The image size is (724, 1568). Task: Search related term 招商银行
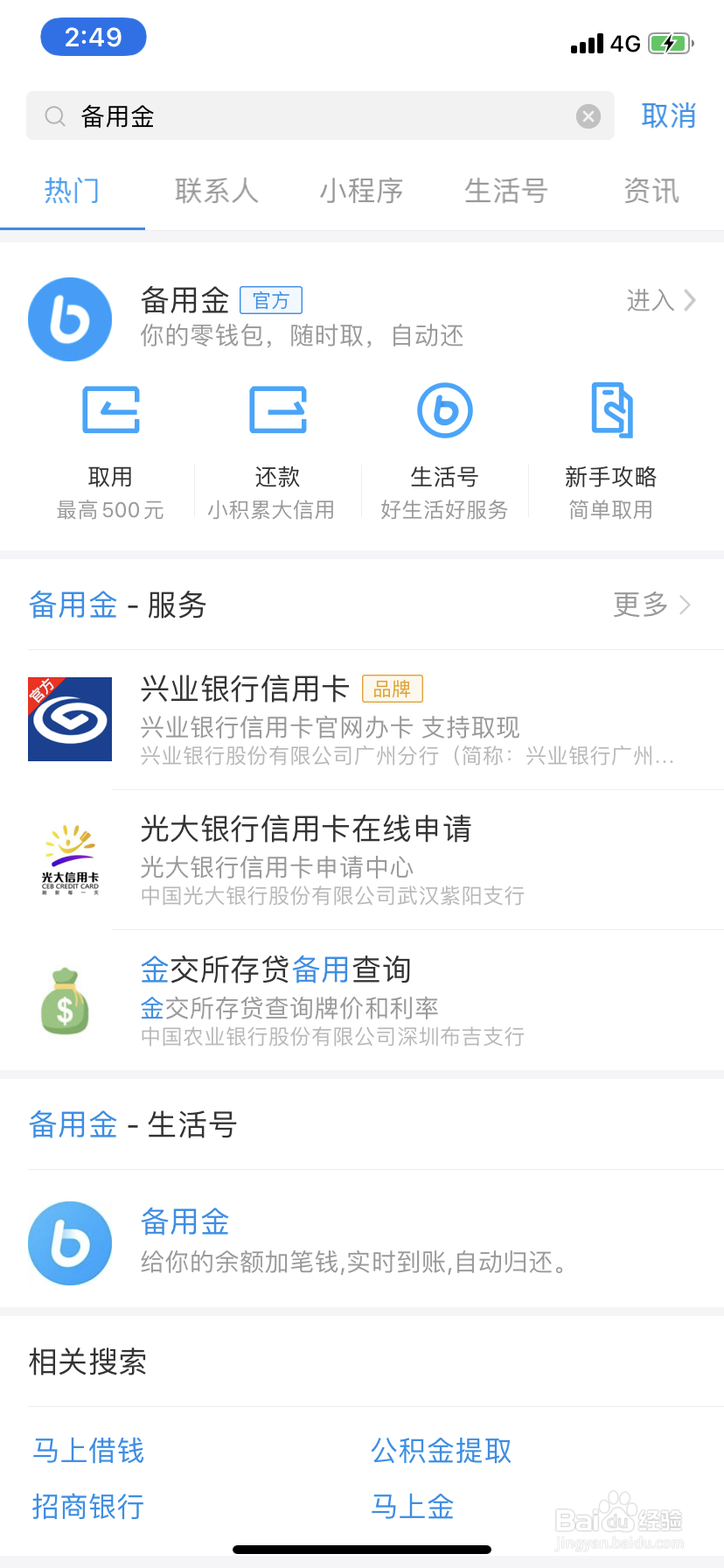pyautogui.click(x=88, y=1507)
